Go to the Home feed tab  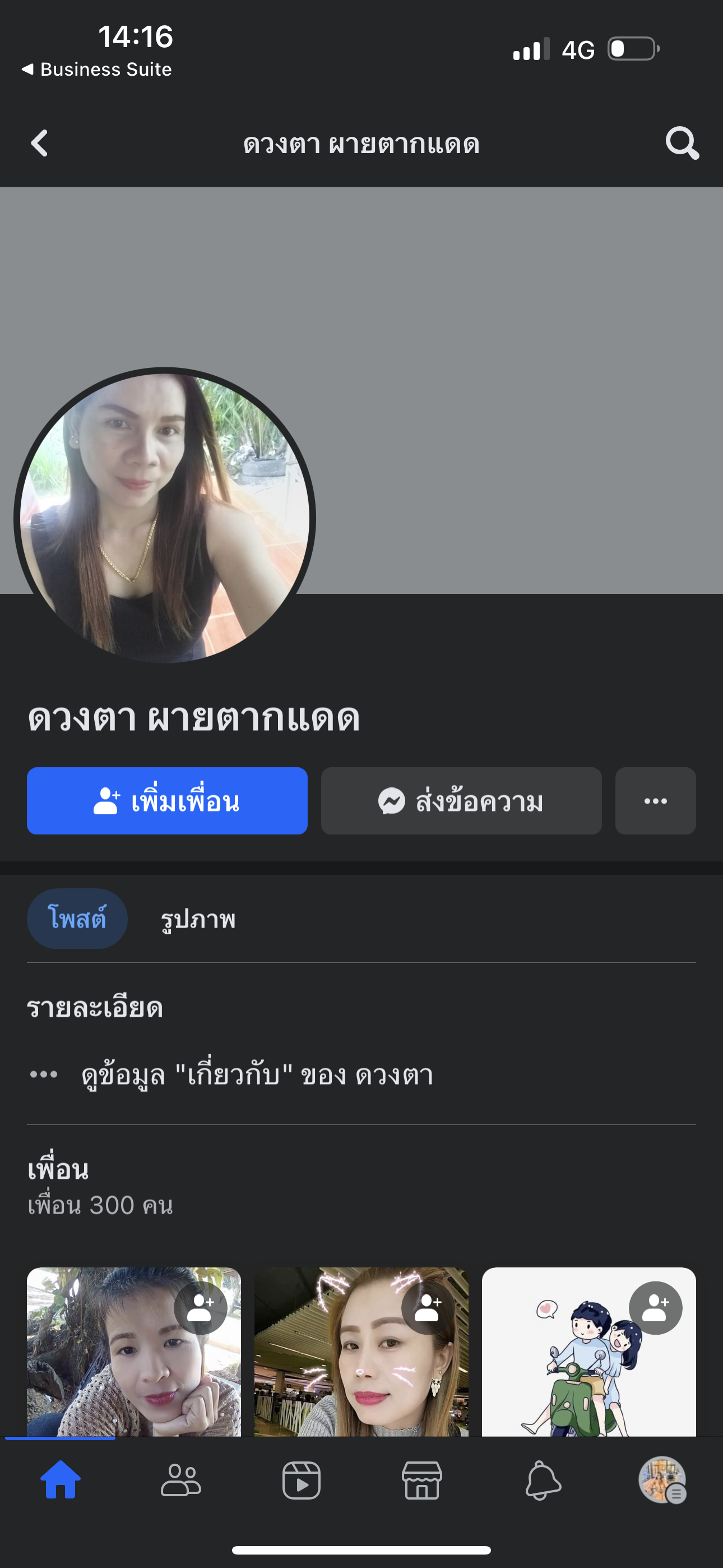[x=61, y=1481]
